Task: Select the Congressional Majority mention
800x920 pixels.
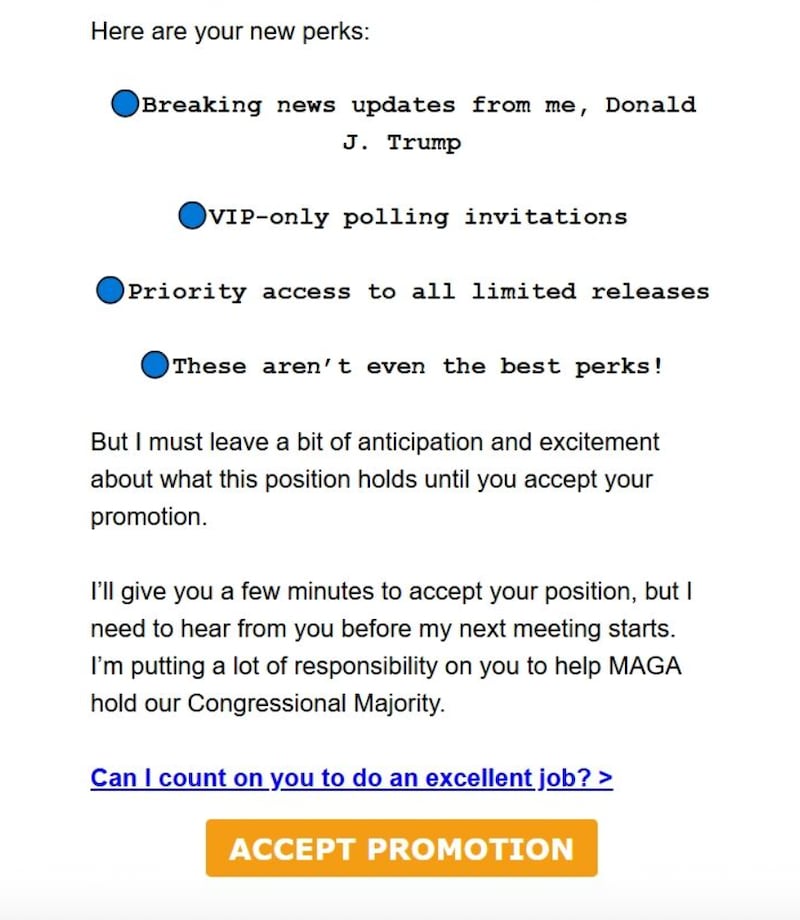Action: (310, 703)
